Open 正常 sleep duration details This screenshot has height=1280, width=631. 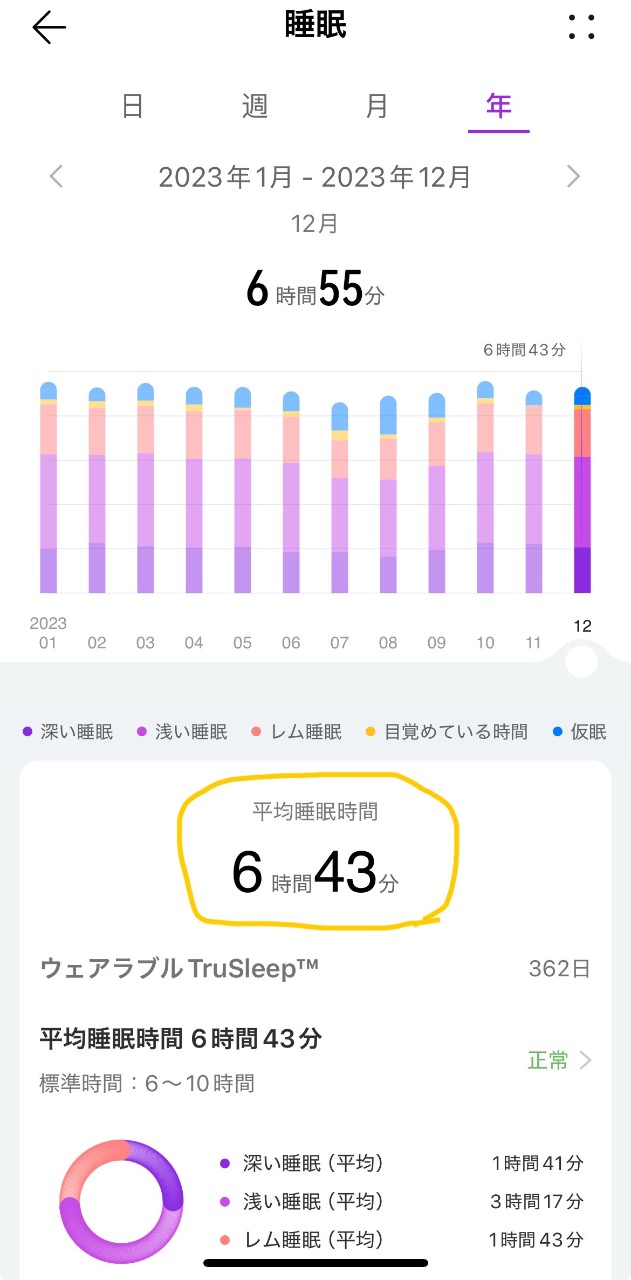coord(559,1060)
